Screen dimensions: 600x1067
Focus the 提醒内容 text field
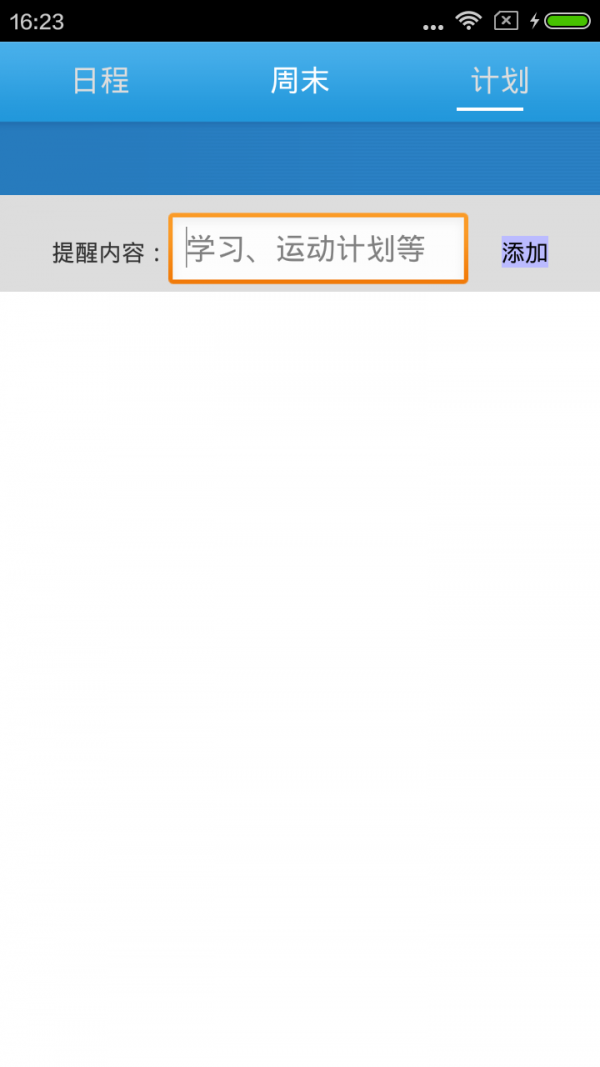[318, 249]
